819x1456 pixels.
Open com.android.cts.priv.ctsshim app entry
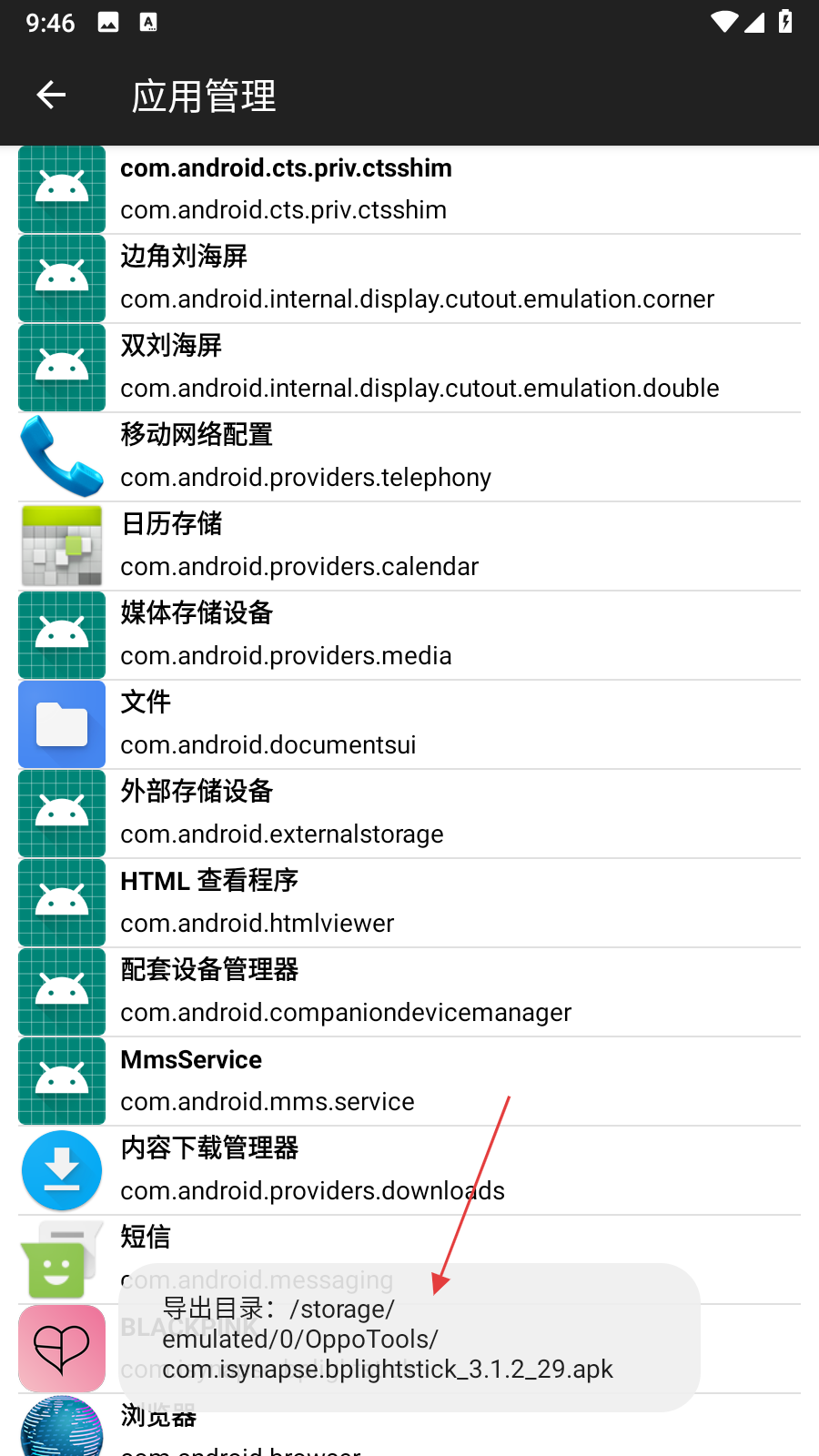409,189
